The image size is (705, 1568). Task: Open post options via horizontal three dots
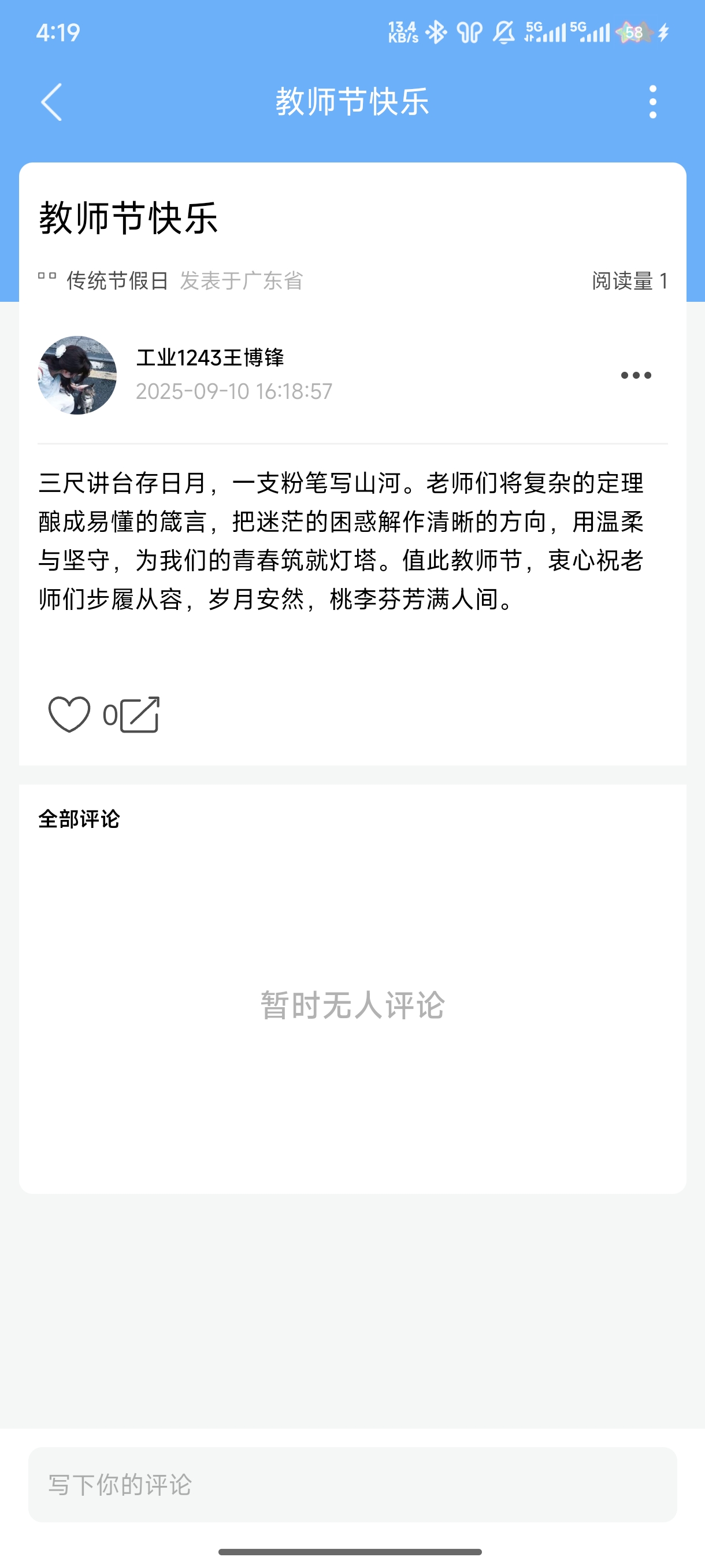(x=636, y=375)
